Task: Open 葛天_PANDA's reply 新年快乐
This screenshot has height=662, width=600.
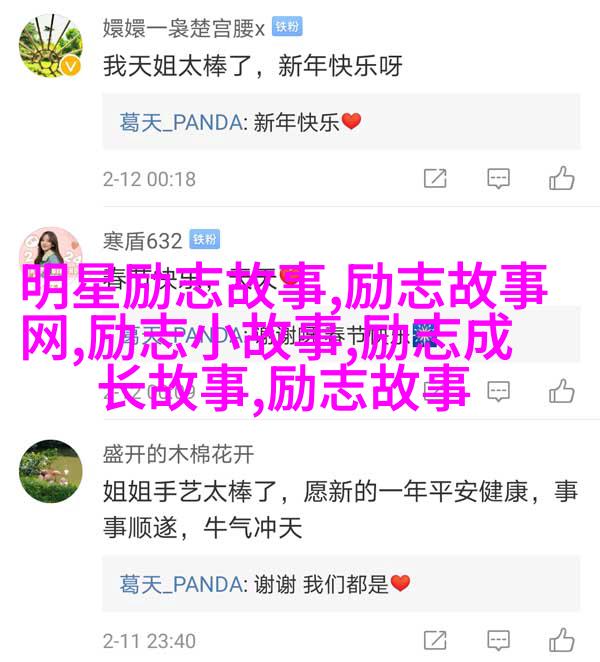Action: pos(240,122)
